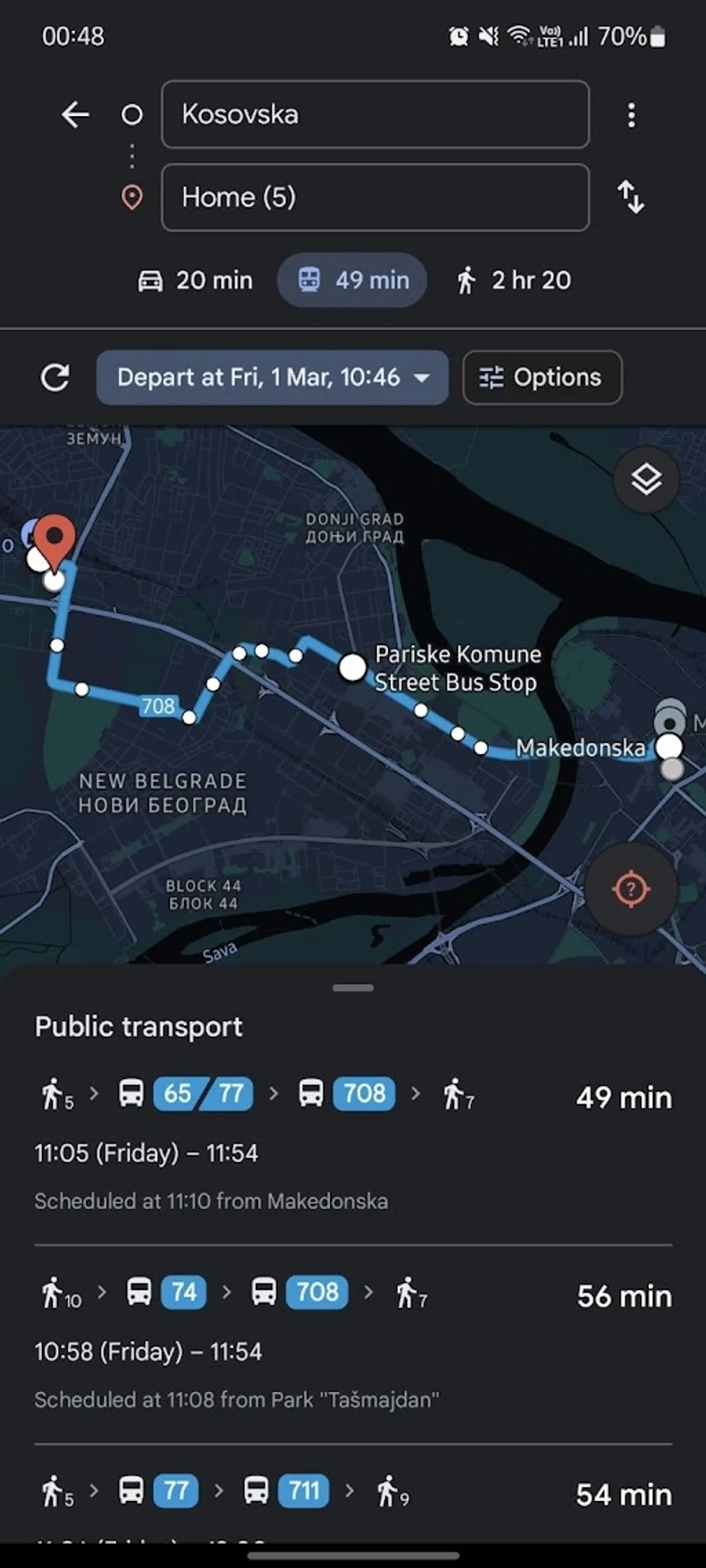
Task: Switch to driving mode, 20 min
Action: point(196,281)
